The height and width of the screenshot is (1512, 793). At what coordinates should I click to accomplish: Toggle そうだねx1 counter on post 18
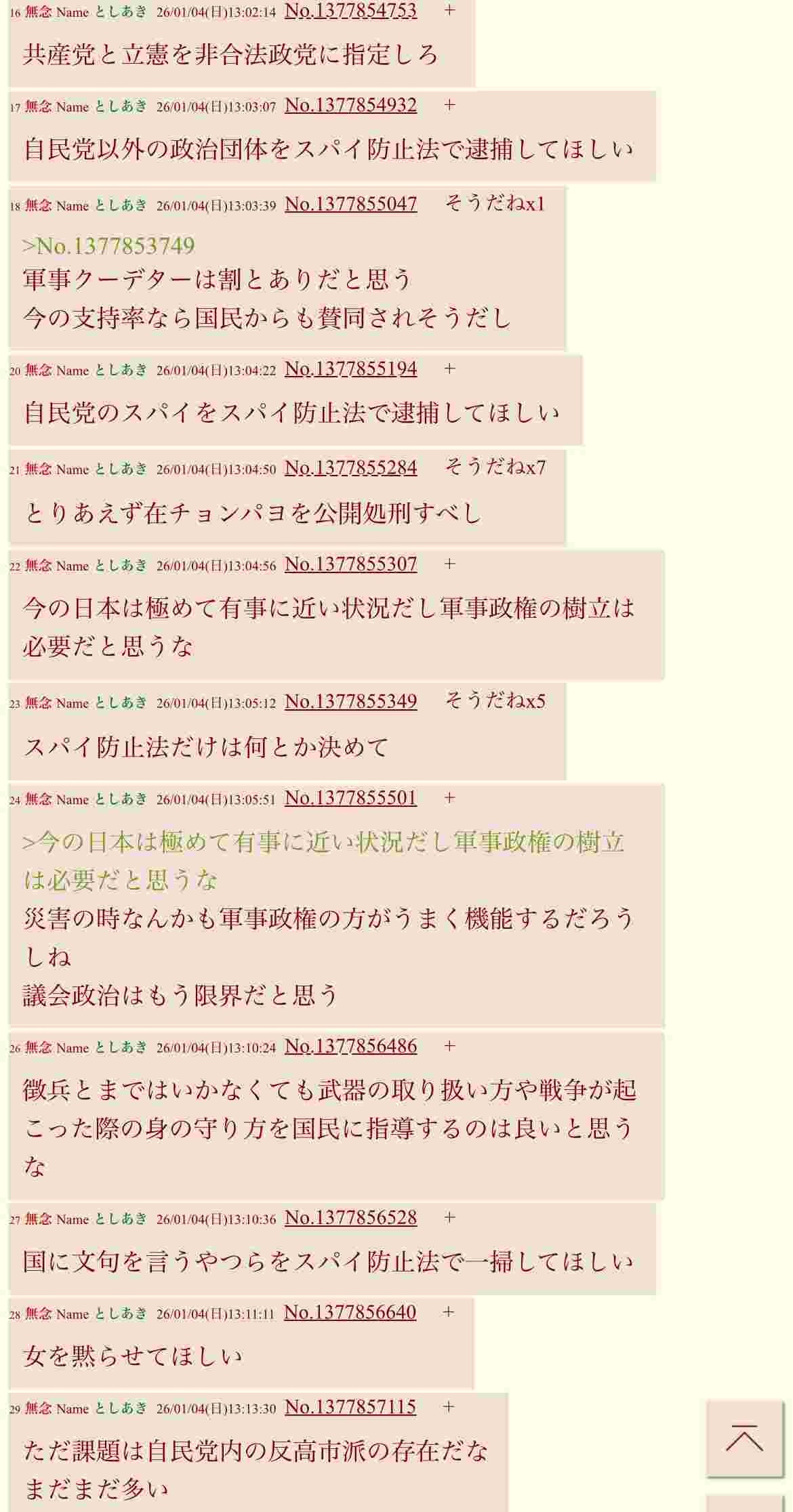pyautogui.click(x=496, y=205)
